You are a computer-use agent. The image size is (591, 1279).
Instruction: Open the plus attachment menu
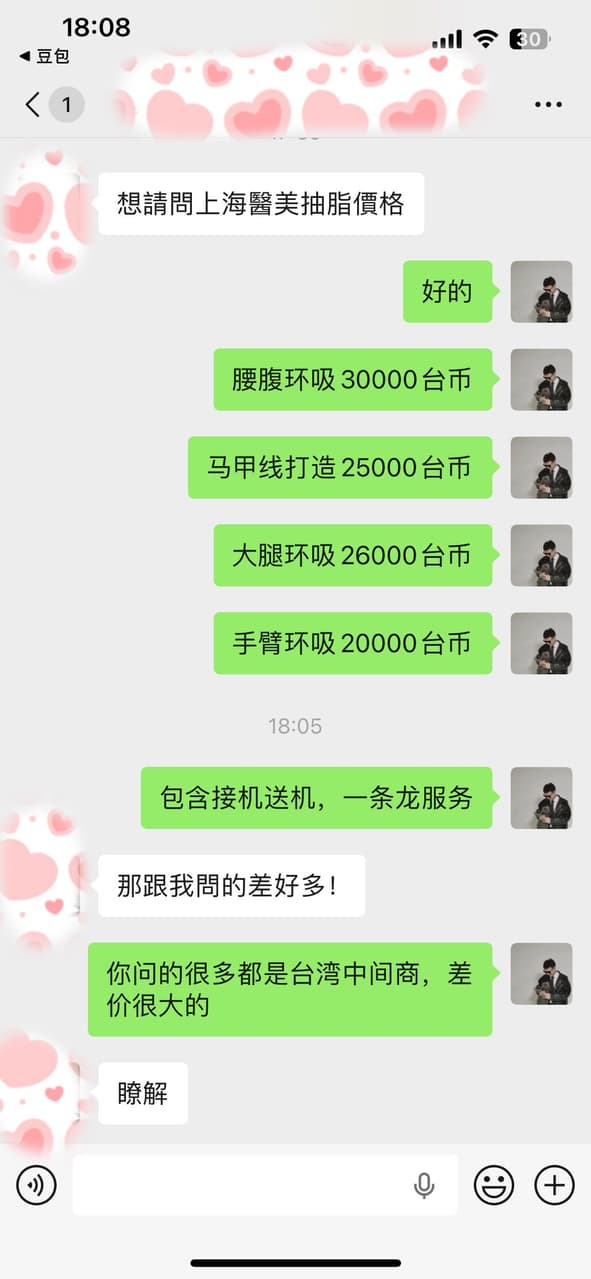pyautogui.click(x=555, y=1186)
